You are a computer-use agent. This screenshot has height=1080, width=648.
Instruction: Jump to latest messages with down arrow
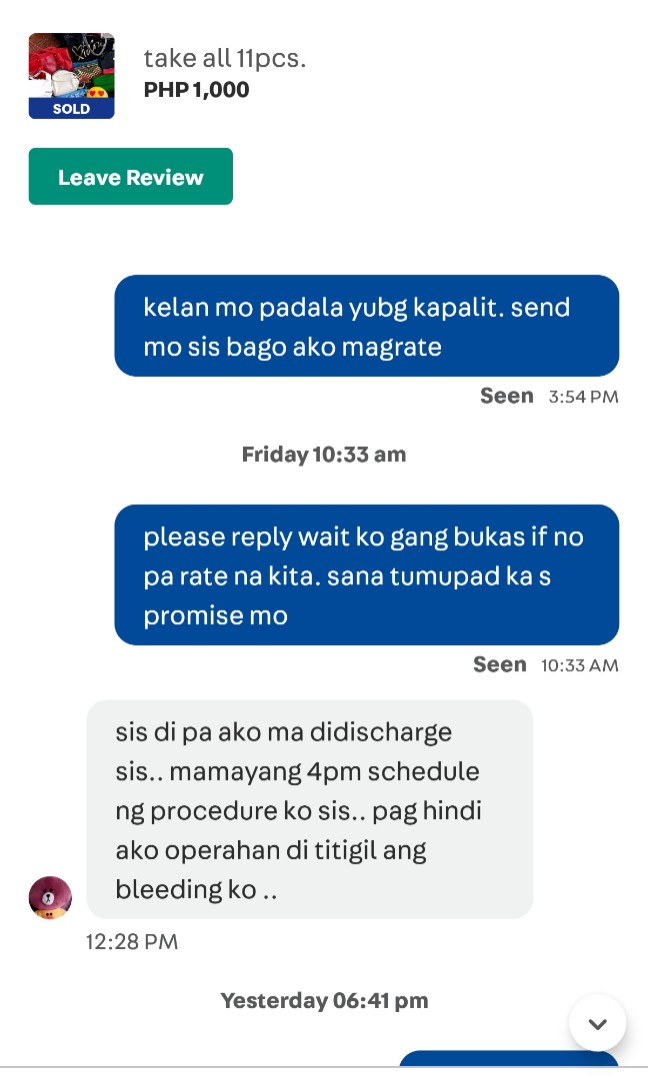pyautogui.click(x=597, y=1023)
